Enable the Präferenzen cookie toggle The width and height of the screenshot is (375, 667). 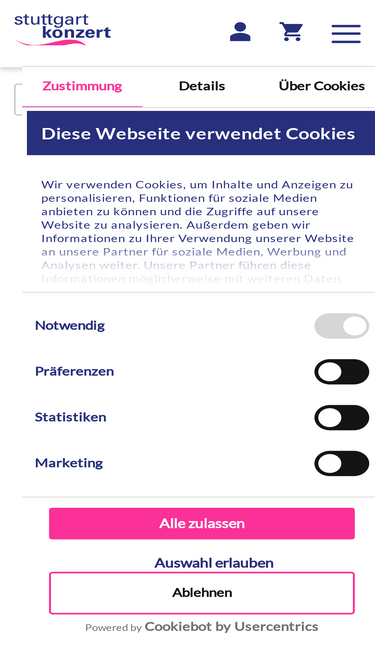click(x=342, y=372)
